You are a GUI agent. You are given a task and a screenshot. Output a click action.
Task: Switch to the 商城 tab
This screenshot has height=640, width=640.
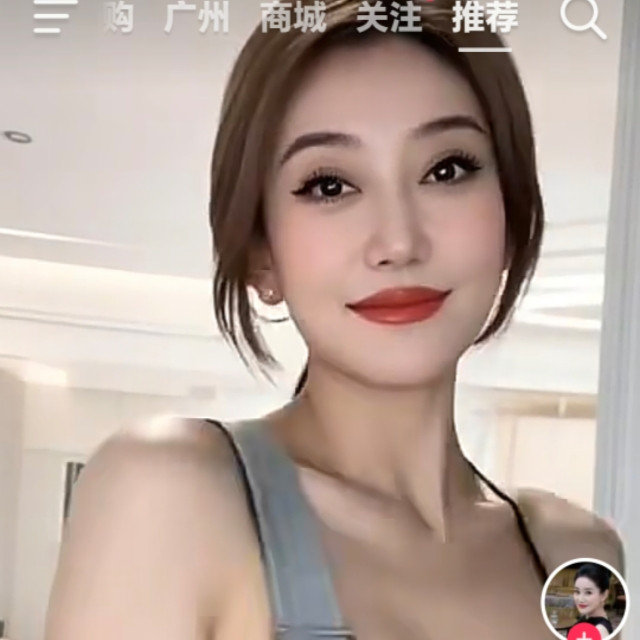(293, 17)
